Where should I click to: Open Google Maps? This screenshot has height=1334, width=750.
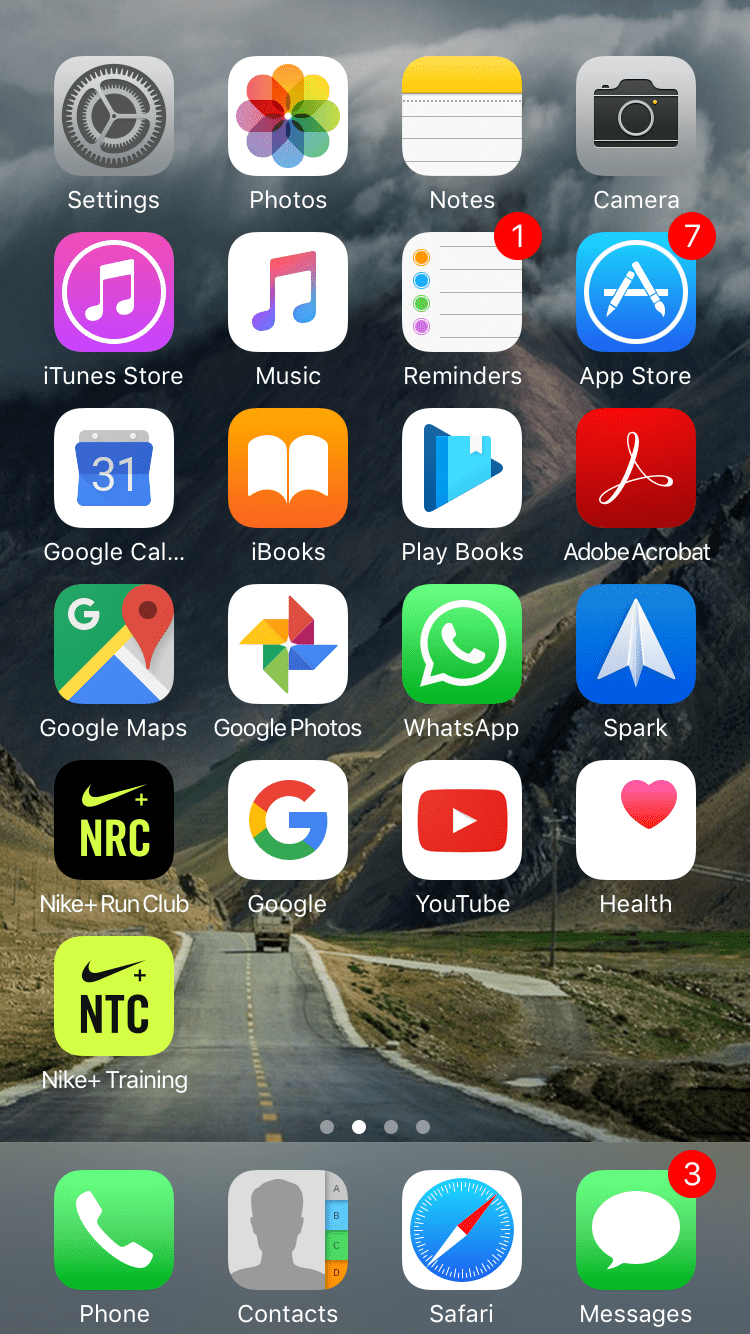point(114,644)
